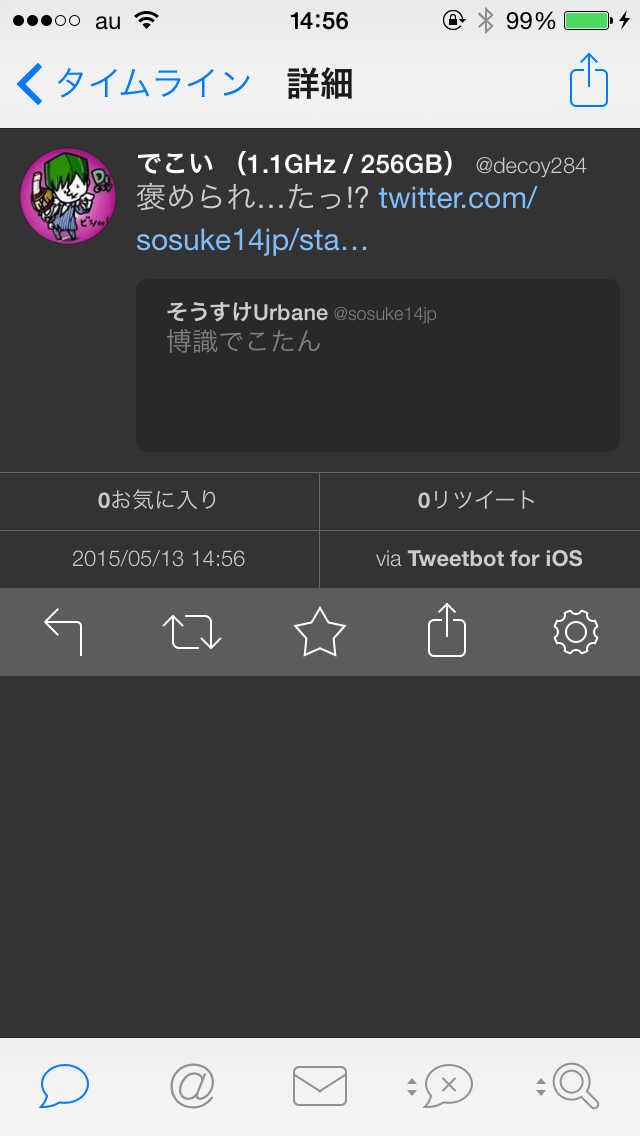Screen dimensions: 640x1136
Task: Open the gear actions menu
Action: pyautogui.click(x=575, y=632)
